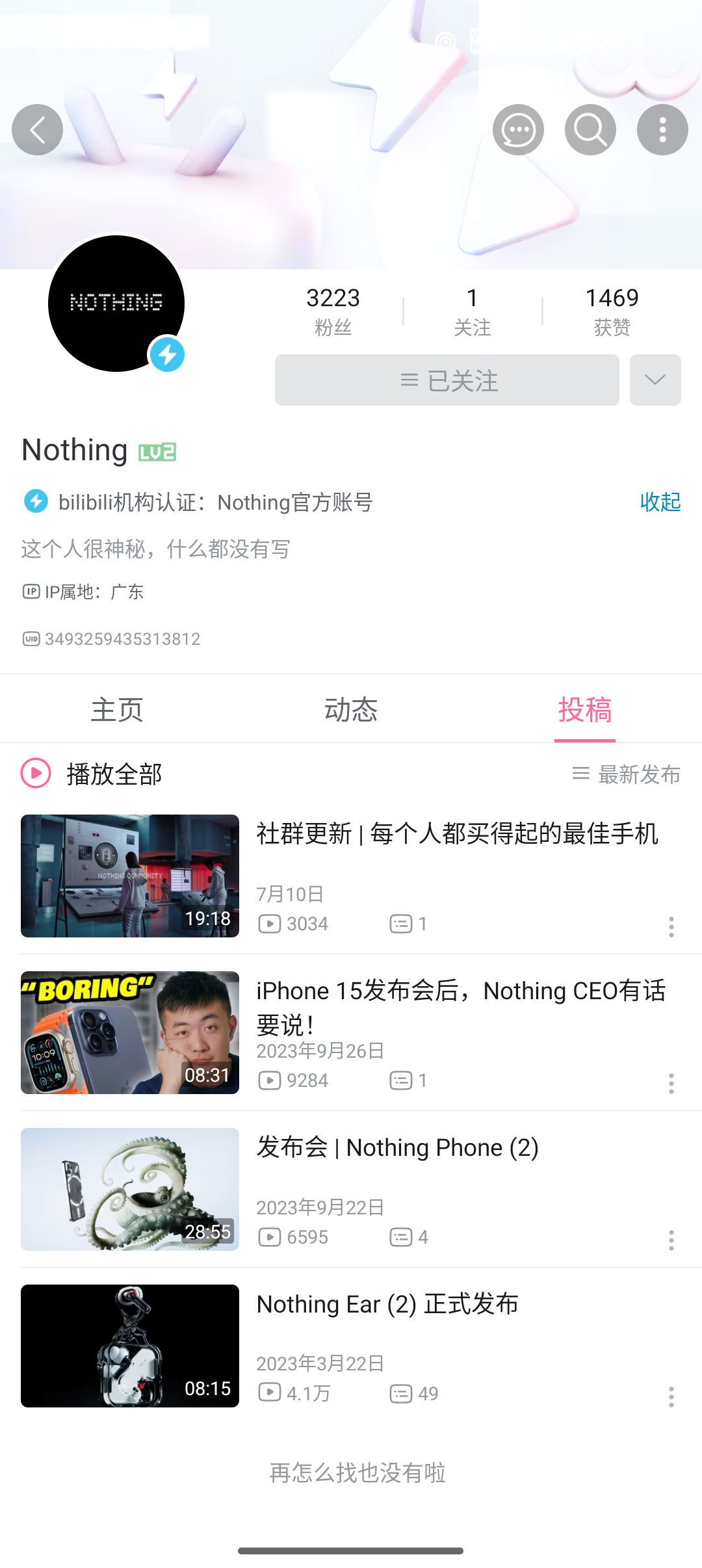Image resolution: width=702 pixels, height=1568 pixels.
Task: Select the 投稿 tab
Action: pyautogui.click(x=585, y=709)
